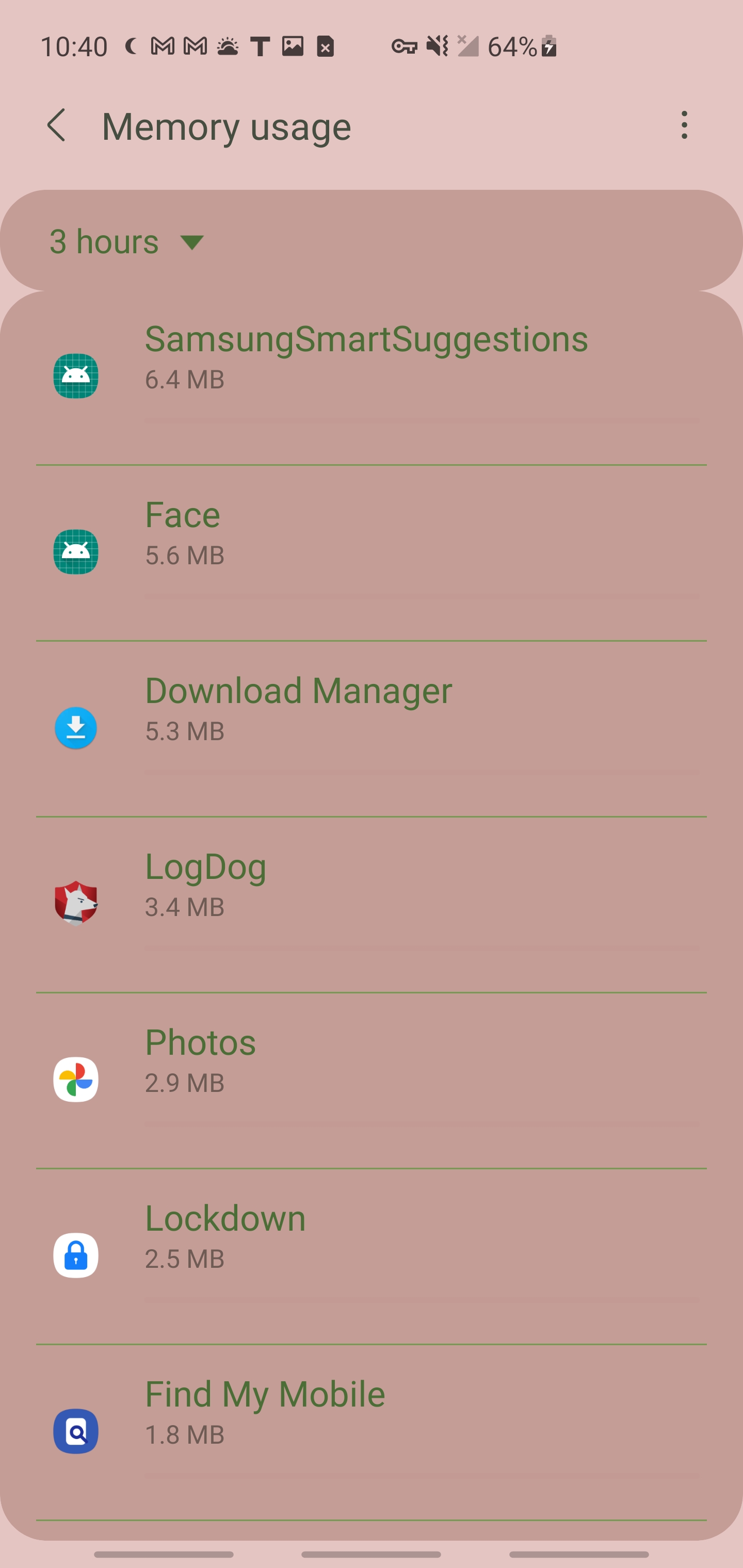Expand the 3 hours time range dropdown
The width and height of the screenshot is (743, 1568).
click(x=128, y=242)
